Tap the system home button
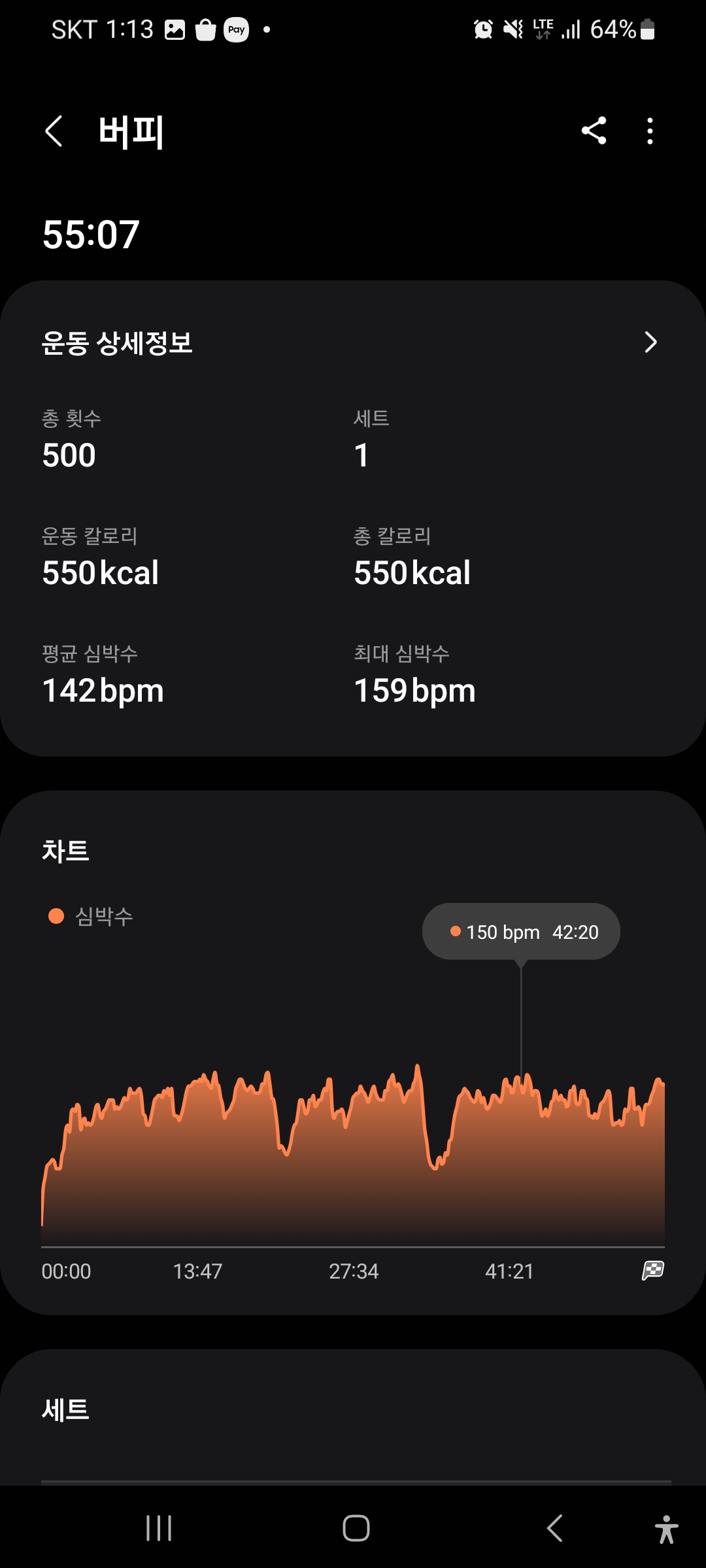Viewport: 706px width, 1568px height. point(356,1528)
